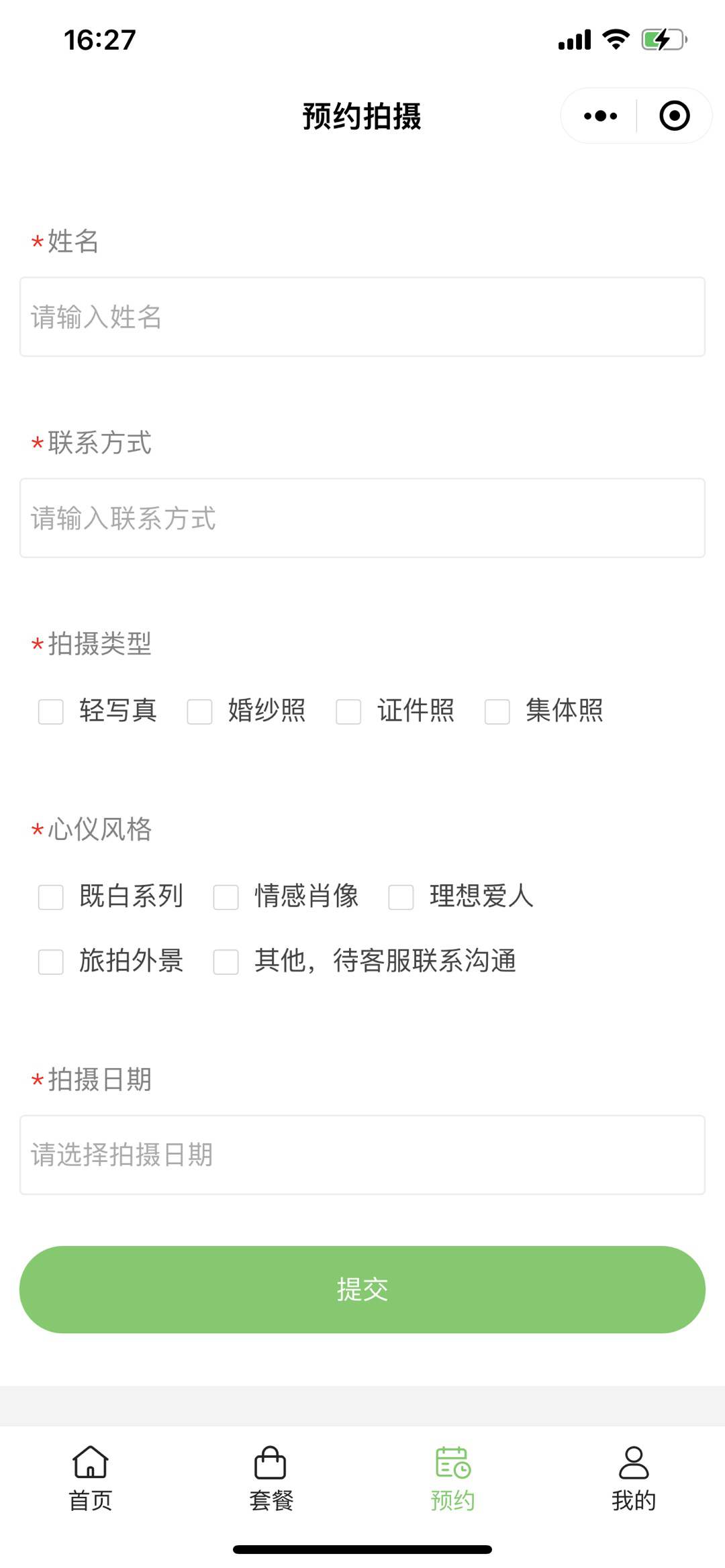Tick the 理想爱人 checkbox
The image size is (725, 1568).
[401, 897]
